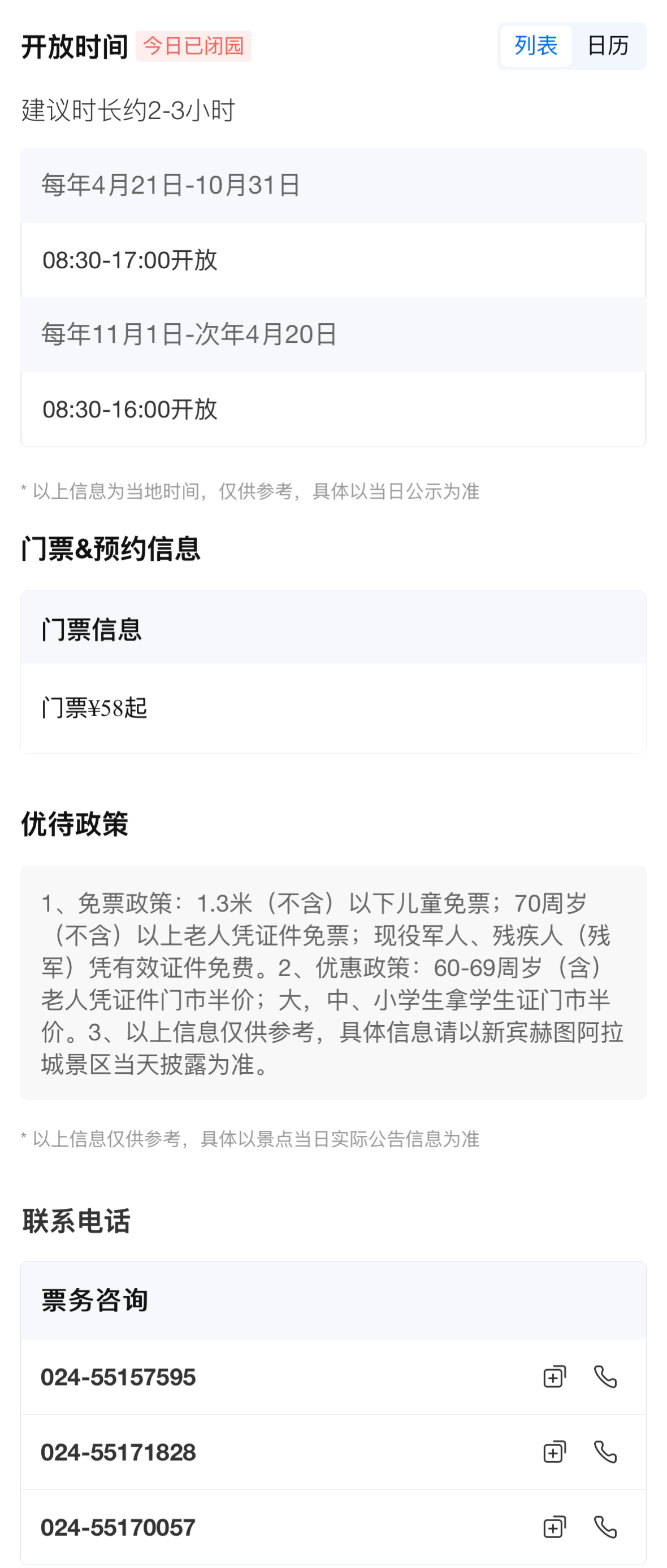Copy phone number 024-55170057

(554, 1527)
